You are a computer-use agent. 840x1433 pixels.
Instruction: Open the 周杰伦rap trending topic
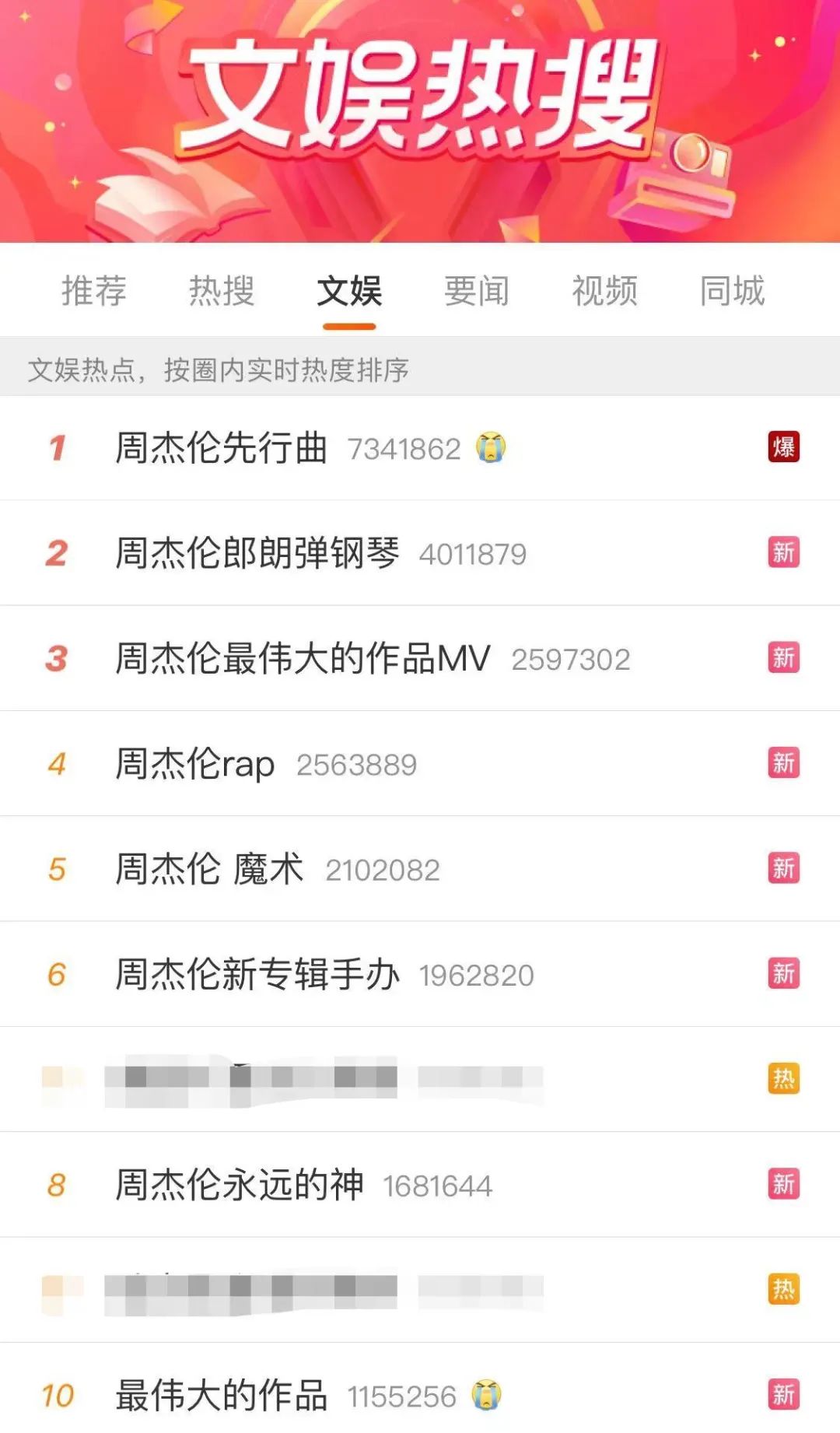pyautogui.click(x=194, y=764)
